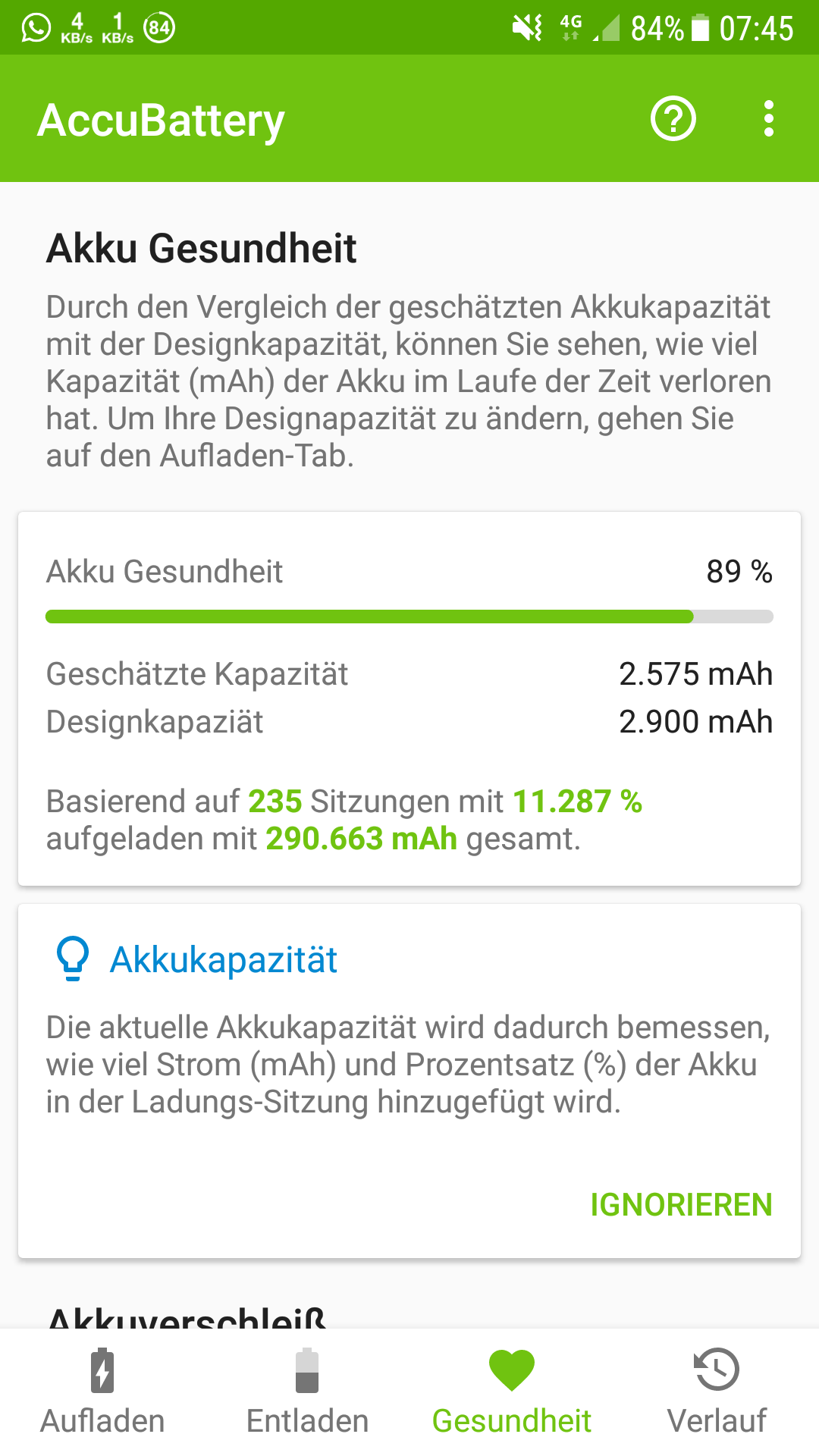Go to the Verlauf tab
This screenshot has height=1456, width=819.
(x=717, y=1393)
